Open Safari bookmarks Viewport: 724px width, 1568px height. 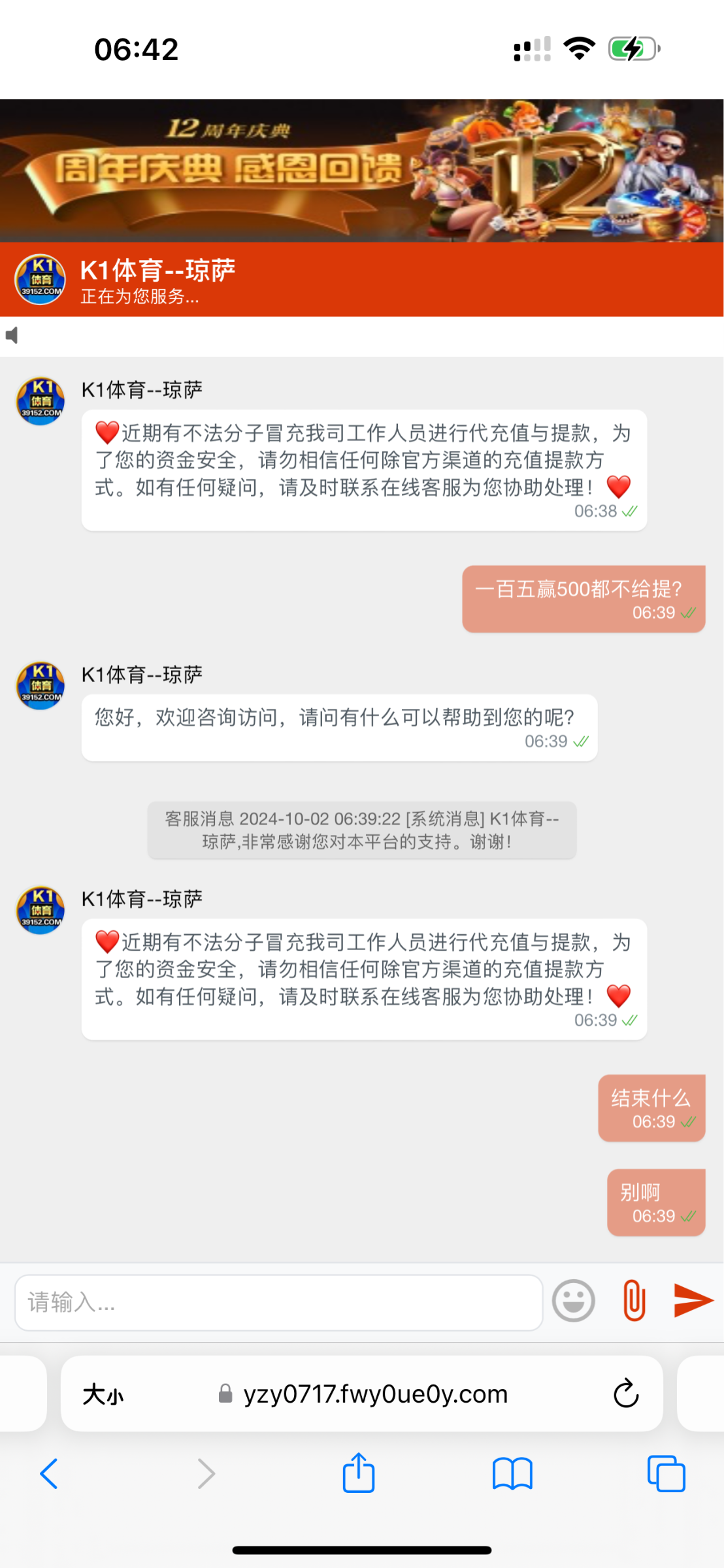tap(512, 1474)
